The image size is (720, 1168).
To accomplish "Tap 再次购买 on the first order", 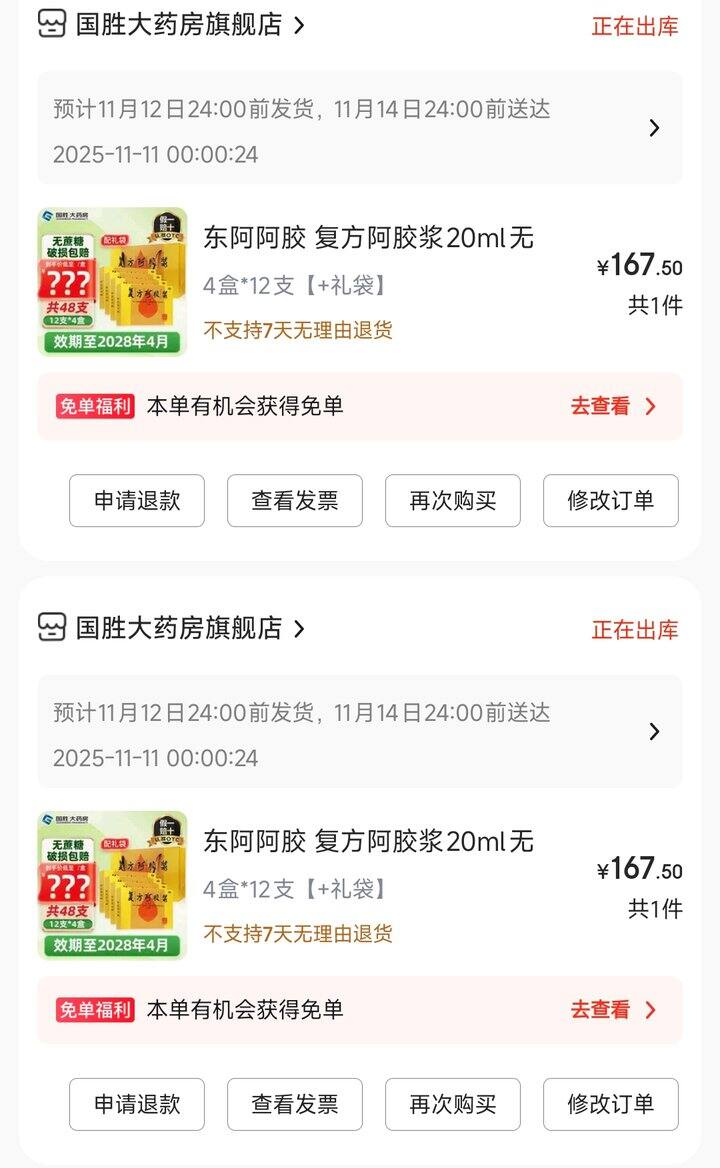I will point(453,501).
